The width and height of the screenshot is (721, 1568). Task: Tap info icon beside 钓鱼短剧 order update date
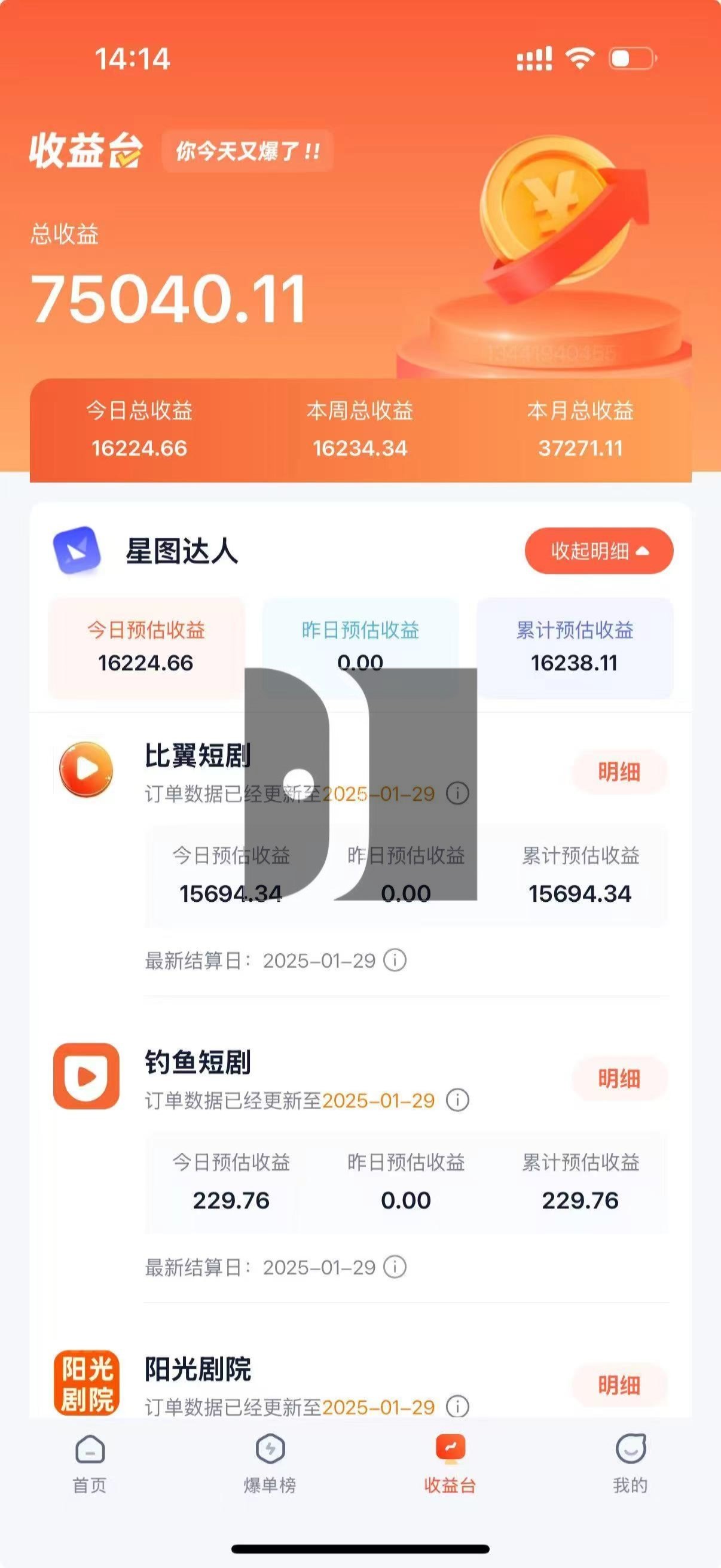point(457,1100)
